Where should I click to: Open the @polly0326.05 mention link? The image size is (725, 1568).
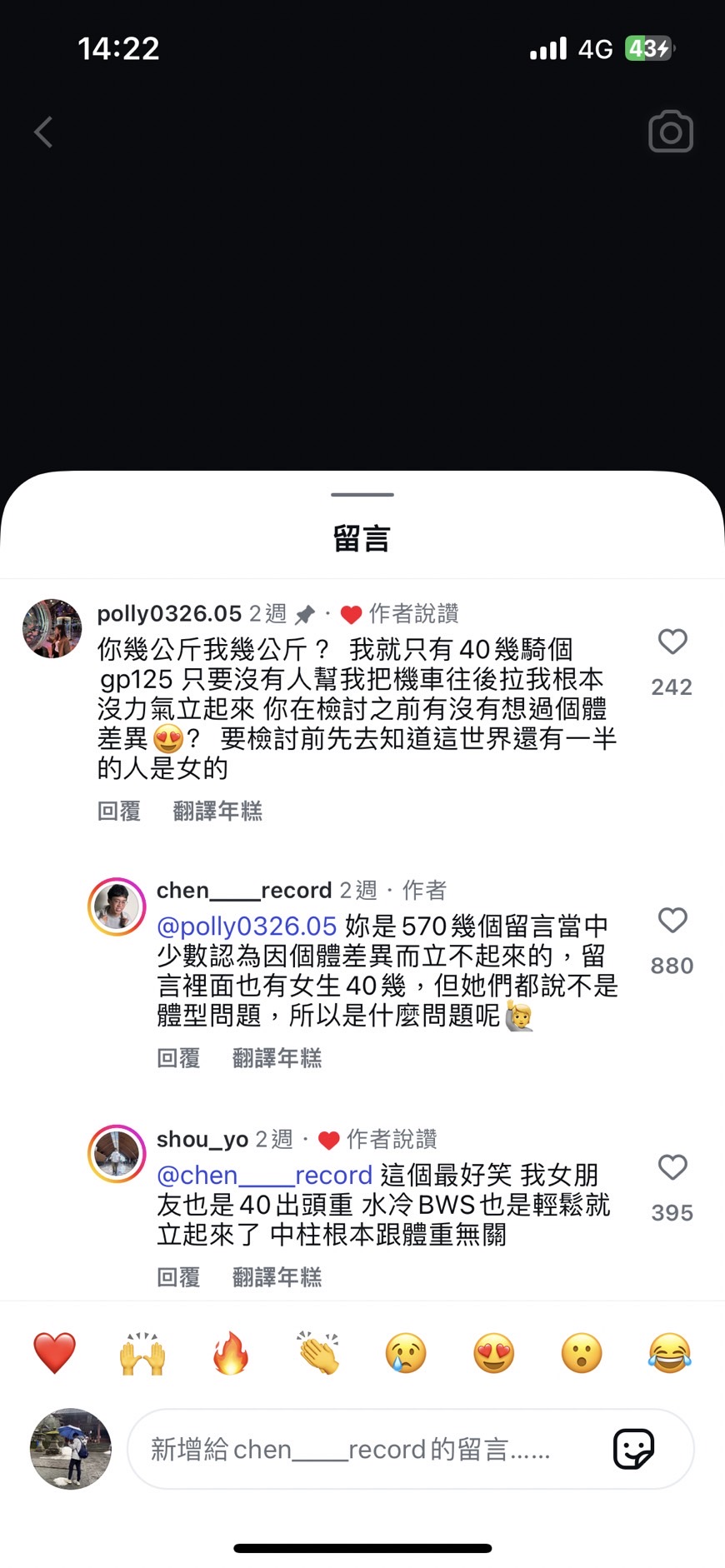tap(247, 926)
